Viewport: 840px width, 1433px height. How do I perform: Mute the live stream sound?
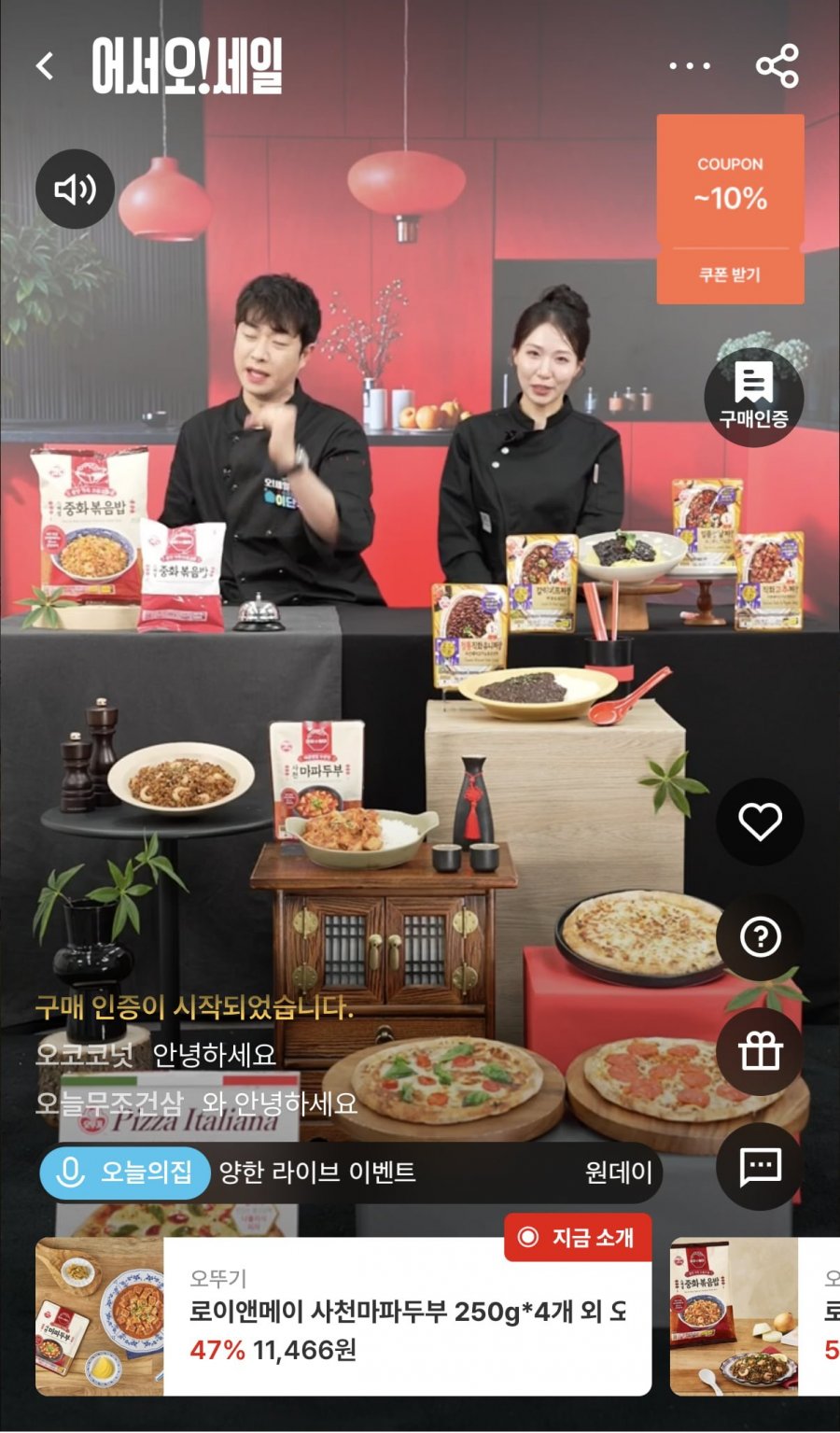75,190
